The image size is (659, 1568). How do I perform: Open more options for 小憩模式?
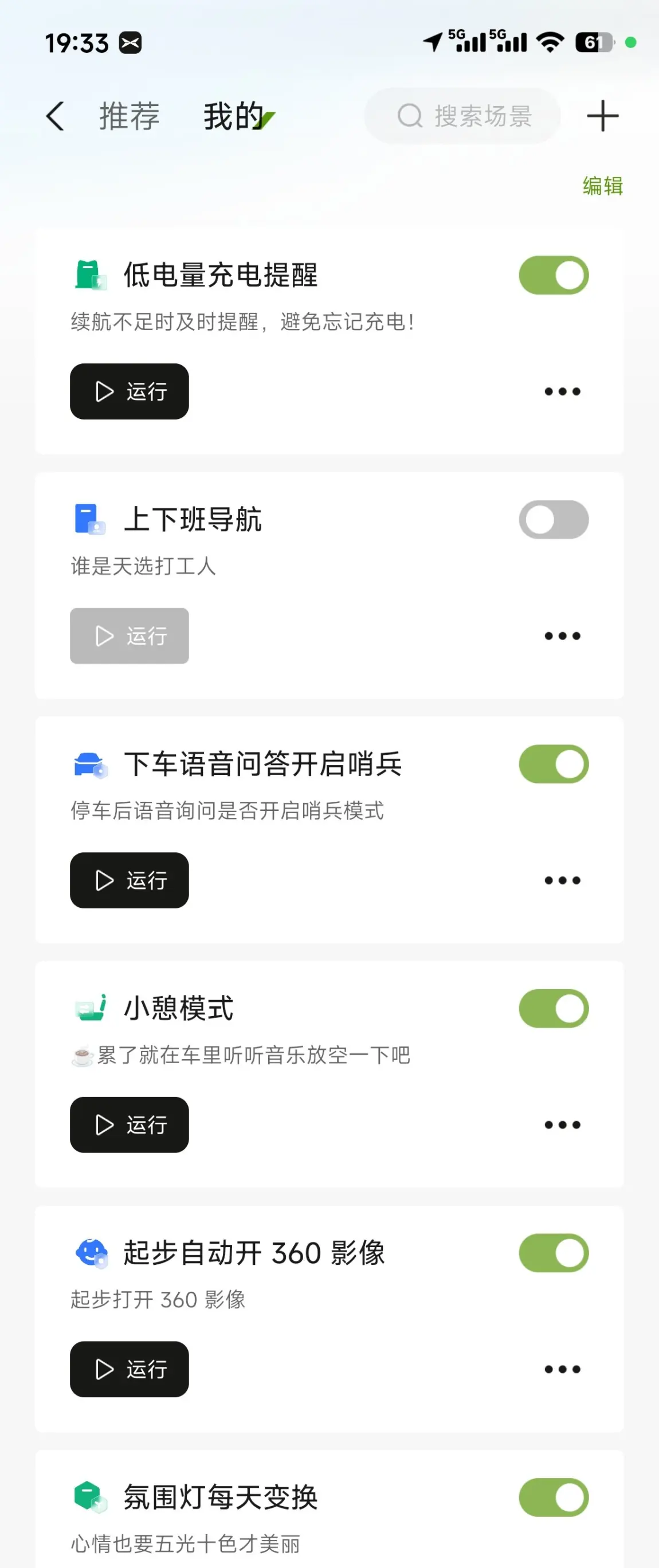562,1125
